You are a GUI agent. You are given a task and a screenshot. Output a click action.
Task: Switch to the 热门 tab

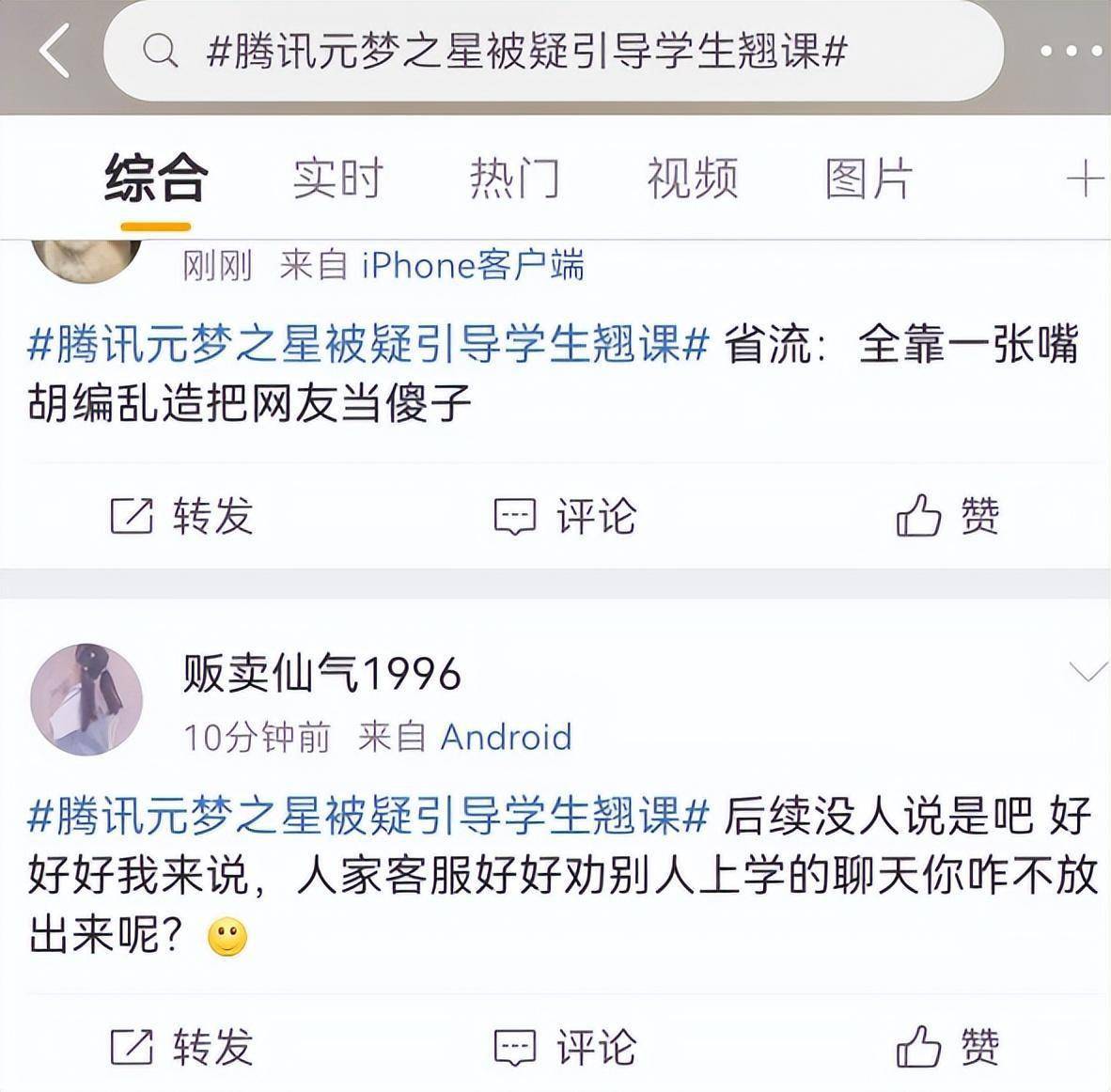(x=514, y=179)
